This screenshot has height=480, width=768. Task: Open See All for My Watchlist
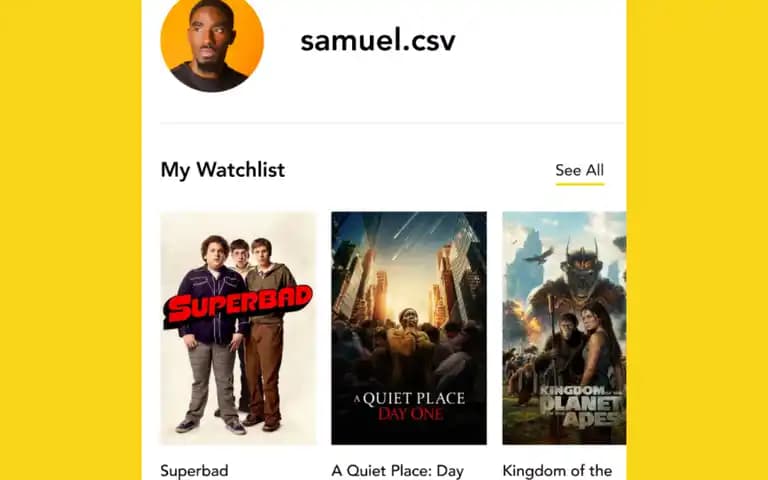[x=579, y=170]
